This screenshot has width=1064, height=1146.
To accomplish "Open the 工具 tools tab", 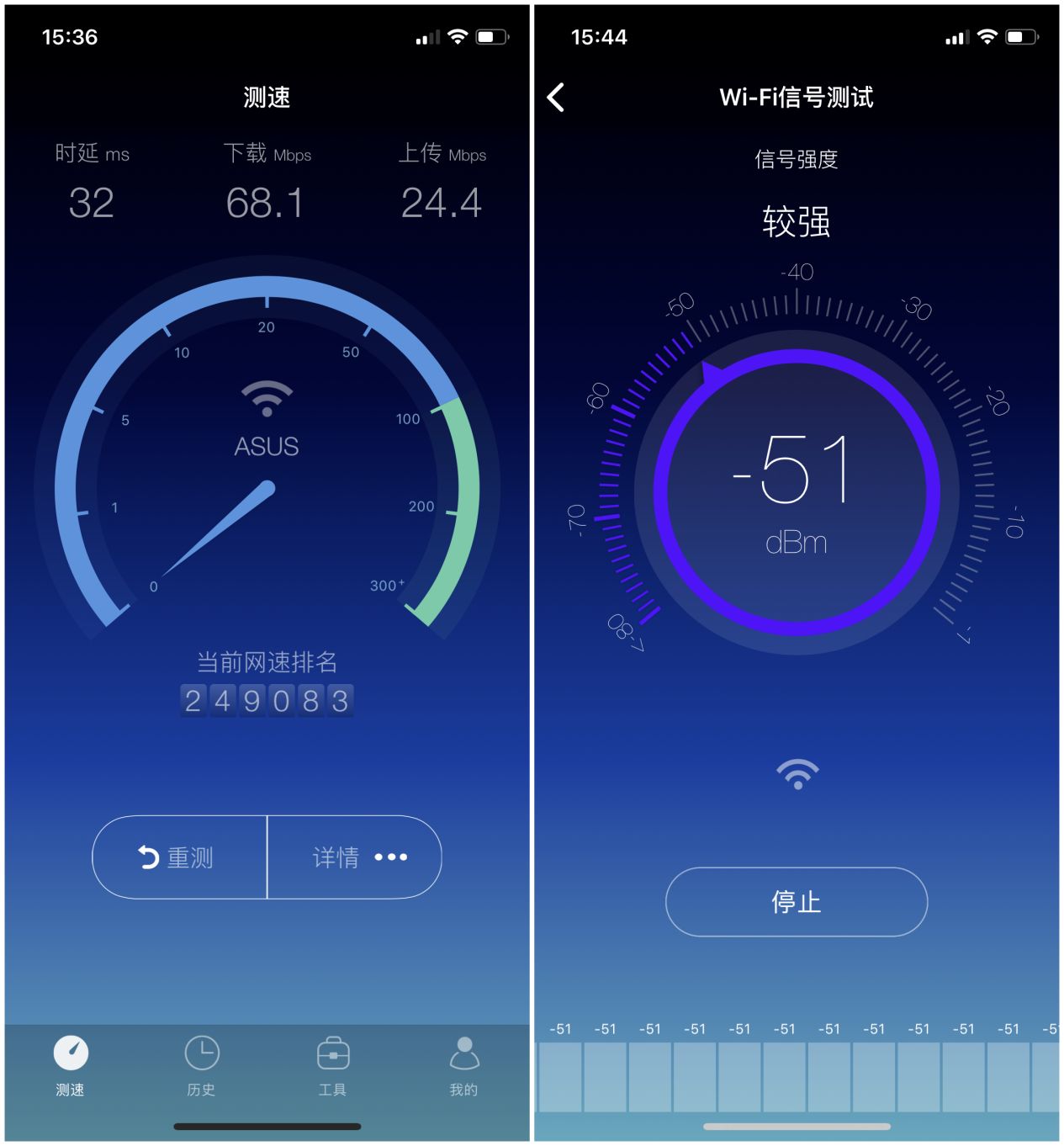I will [x=333, y=1065].
